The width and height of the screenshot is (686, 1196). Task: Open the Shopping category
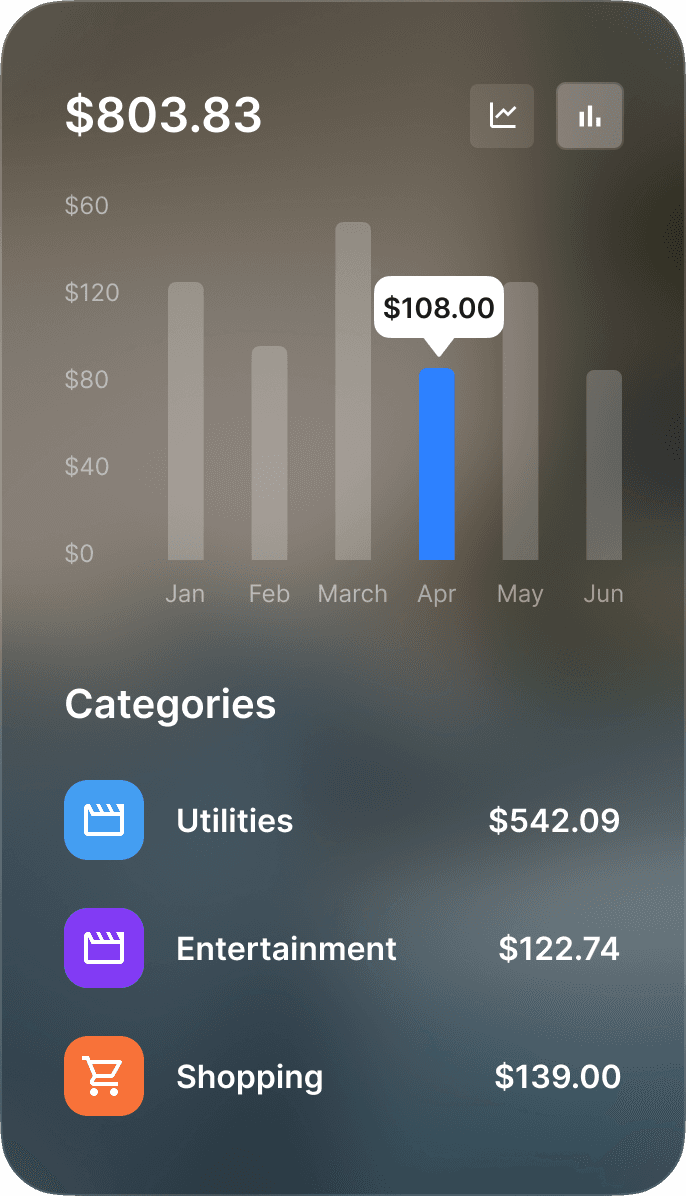coord(343,1075)
